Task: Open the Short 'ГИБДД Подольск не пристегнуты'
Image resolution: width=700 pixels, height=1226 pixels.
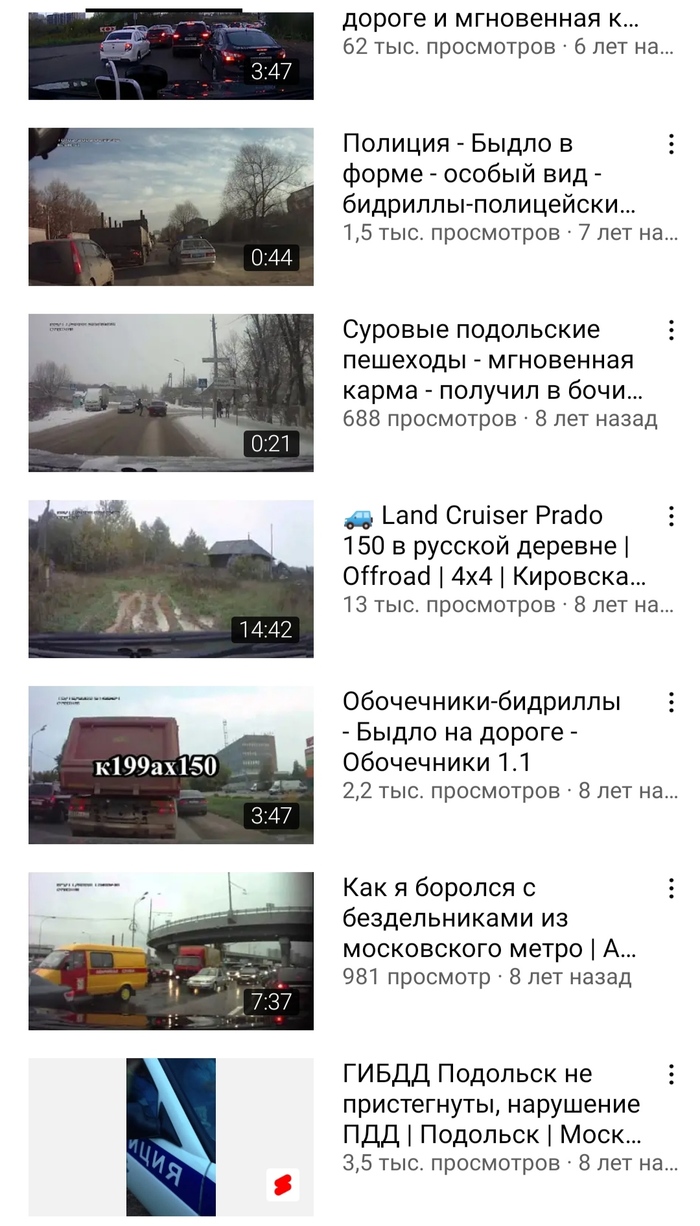Action: pos(171,1137)
